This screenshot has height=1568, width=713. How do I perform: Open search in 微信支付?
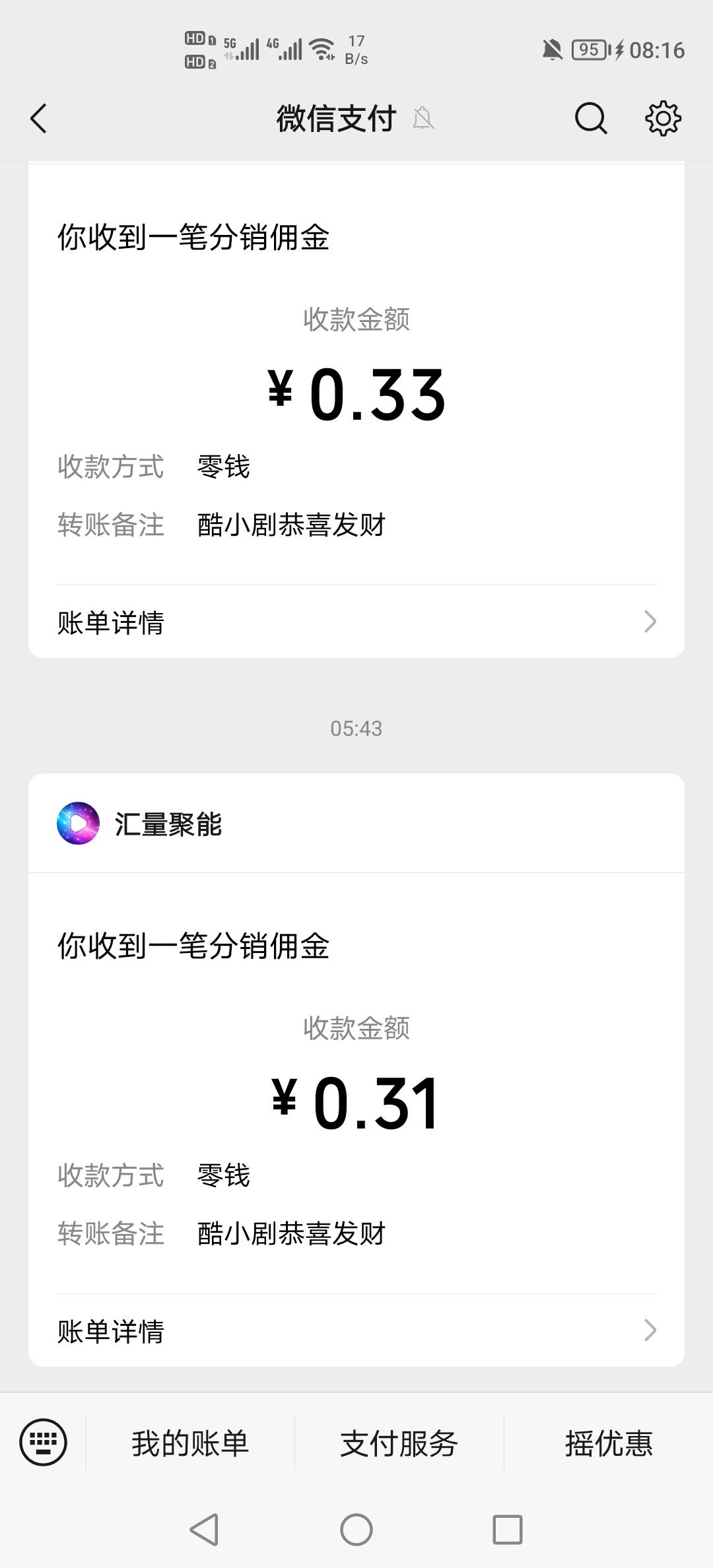tap(591, 119)
